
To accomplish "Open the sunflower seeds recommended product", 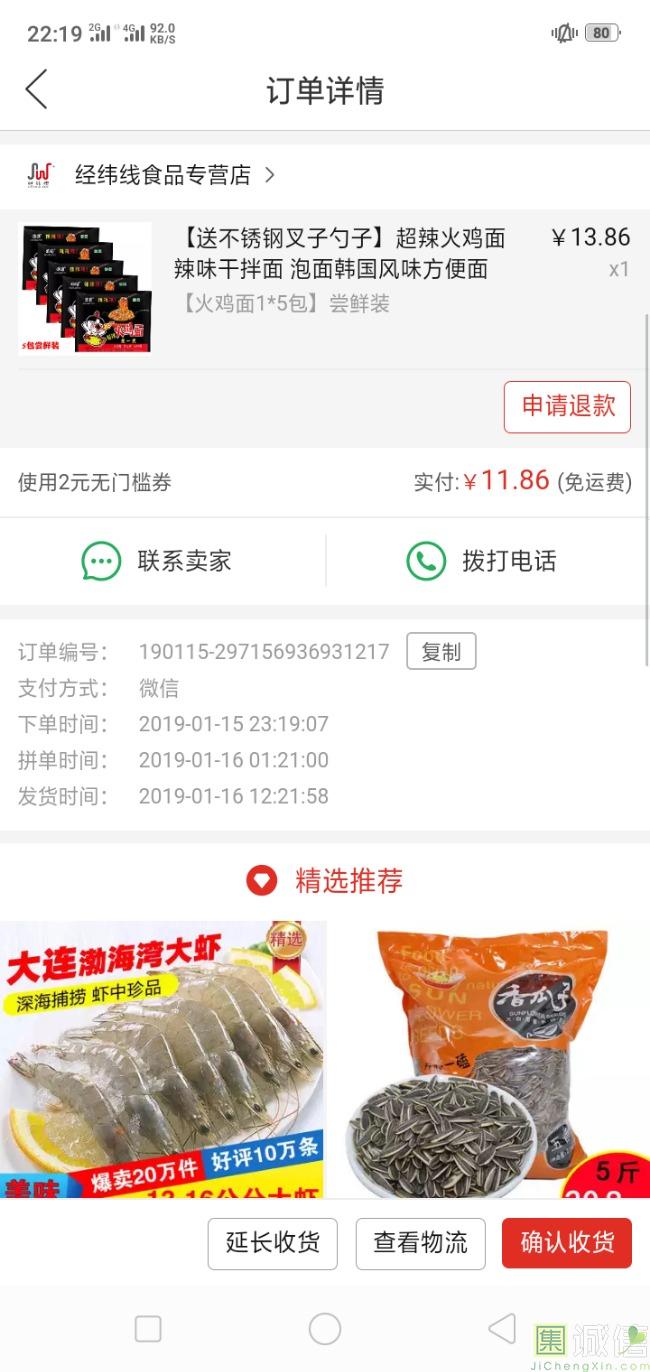I will pyautogui.click(x=490, y=1062).
